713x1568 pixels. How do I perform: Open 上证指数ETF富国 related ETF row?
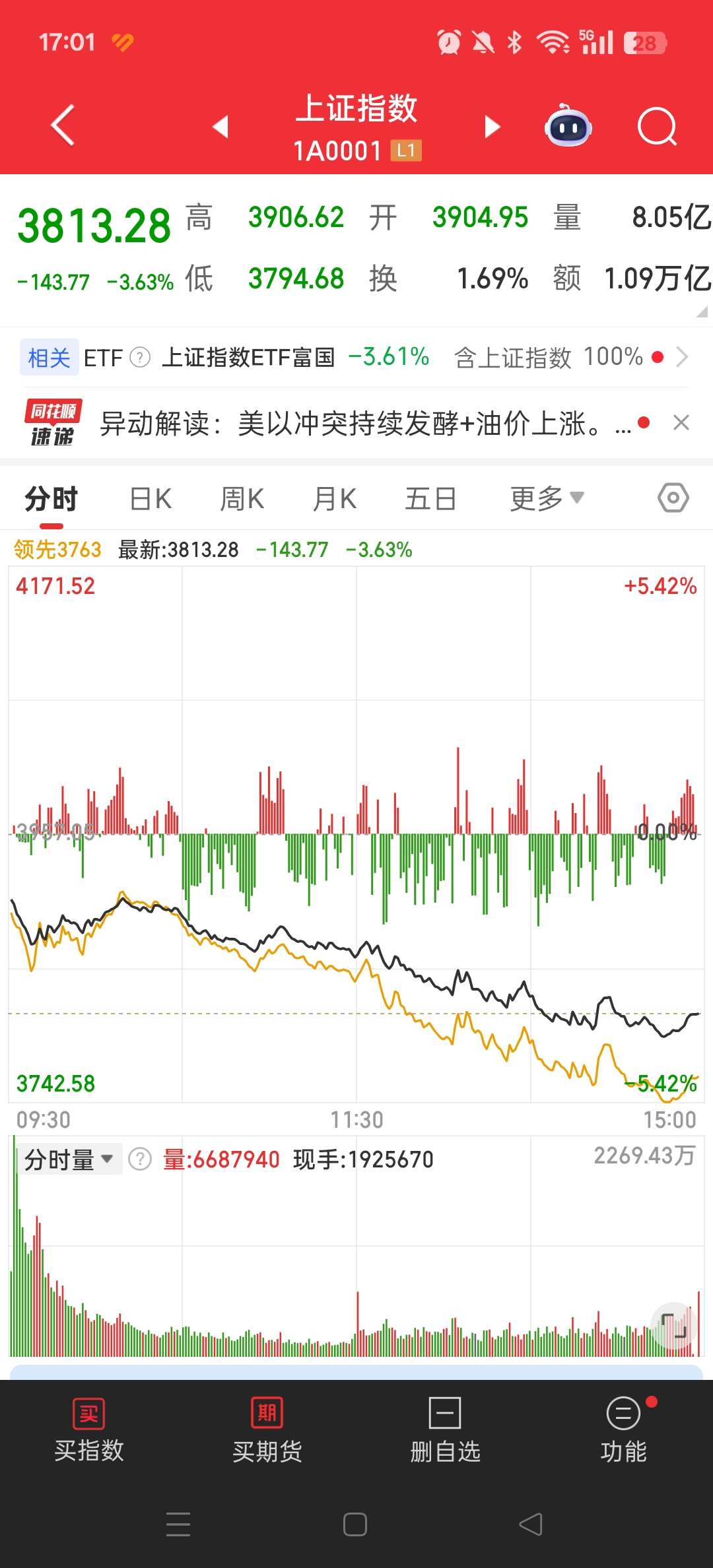[x=248, y=358]
